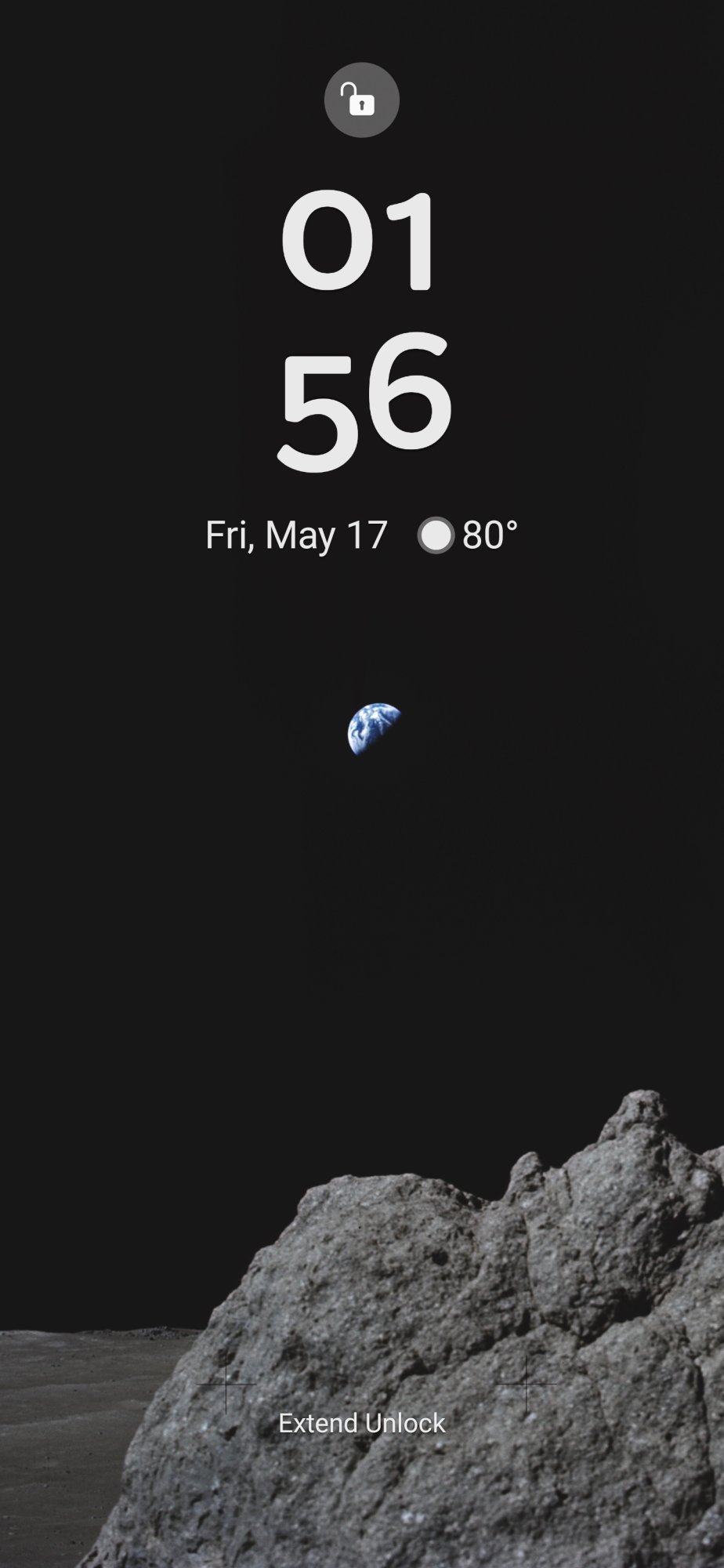Open the 80° weather widget

point(469,535)
